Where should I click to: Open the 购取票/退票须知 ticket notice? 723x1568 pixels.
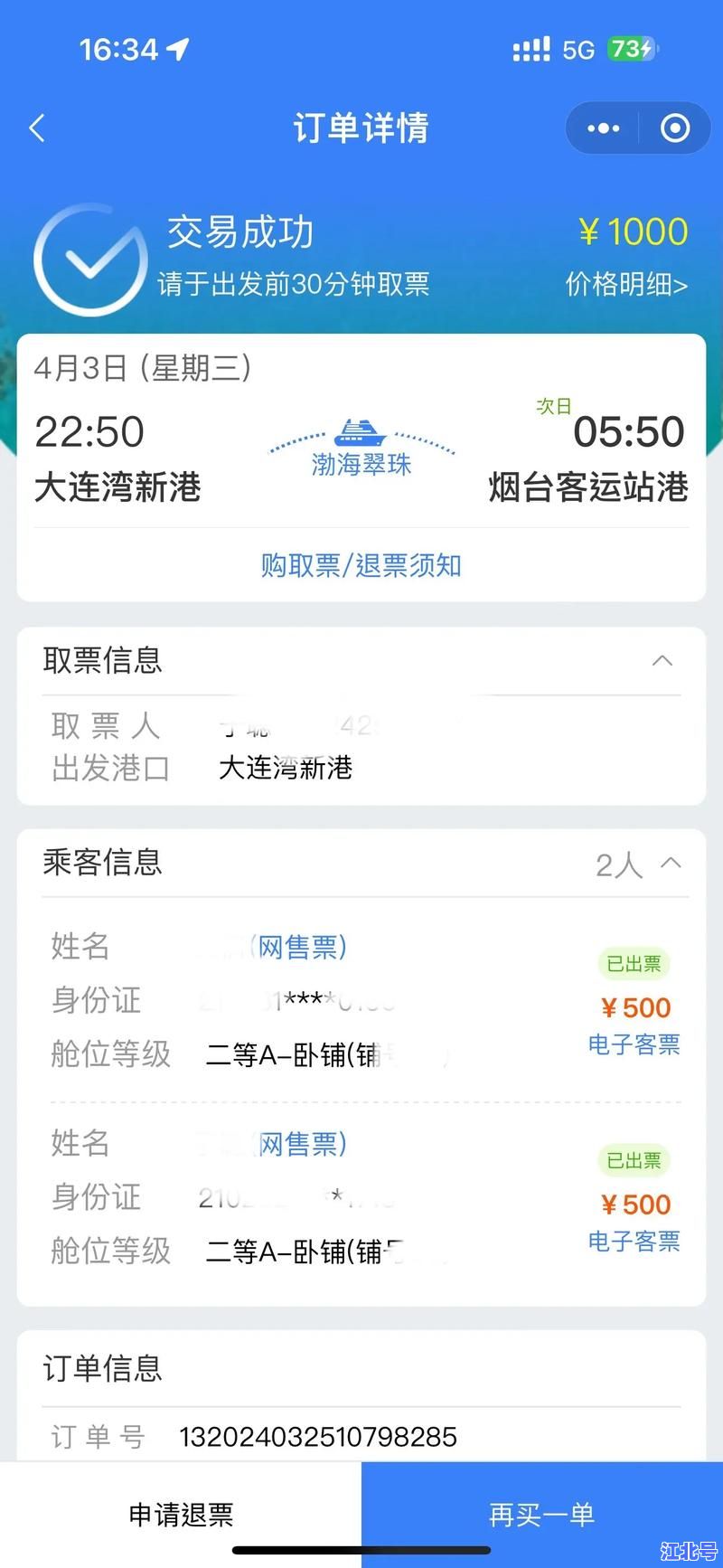point(360,565)
